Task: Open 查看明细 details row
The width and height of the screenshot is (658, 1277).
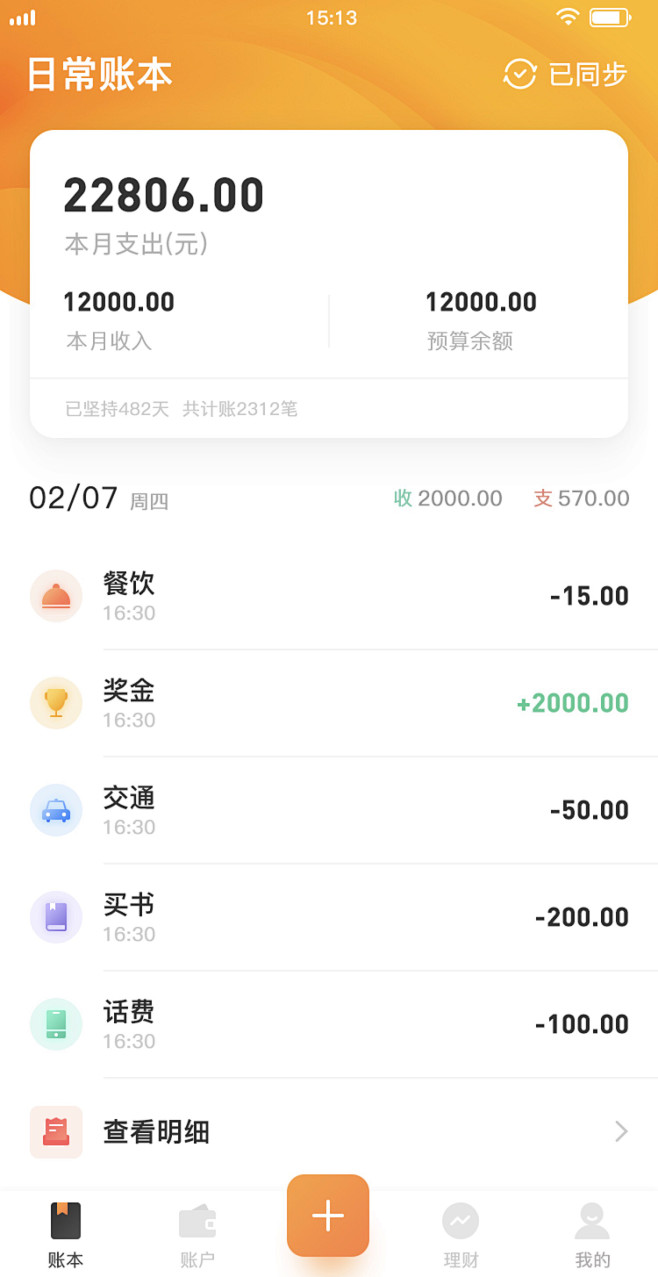Action: click(x=329, y=1132)
